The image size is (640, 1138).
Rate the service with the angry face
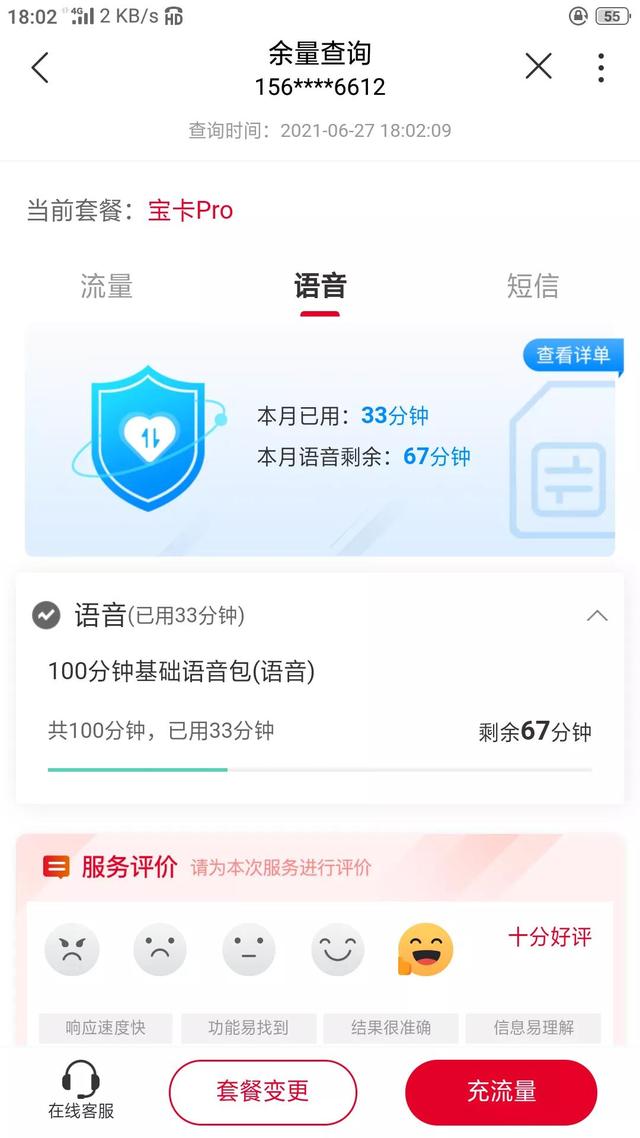pyautogui.click(x=72, y=950)
